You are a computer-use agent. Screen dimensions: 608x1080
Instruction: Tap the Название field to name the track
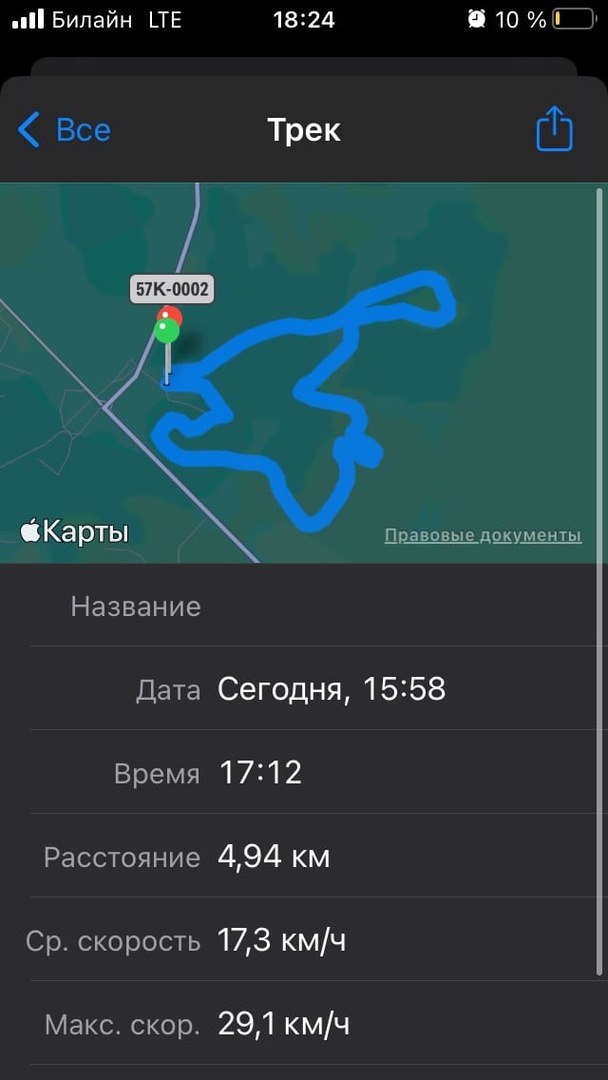tap(390, 607)
